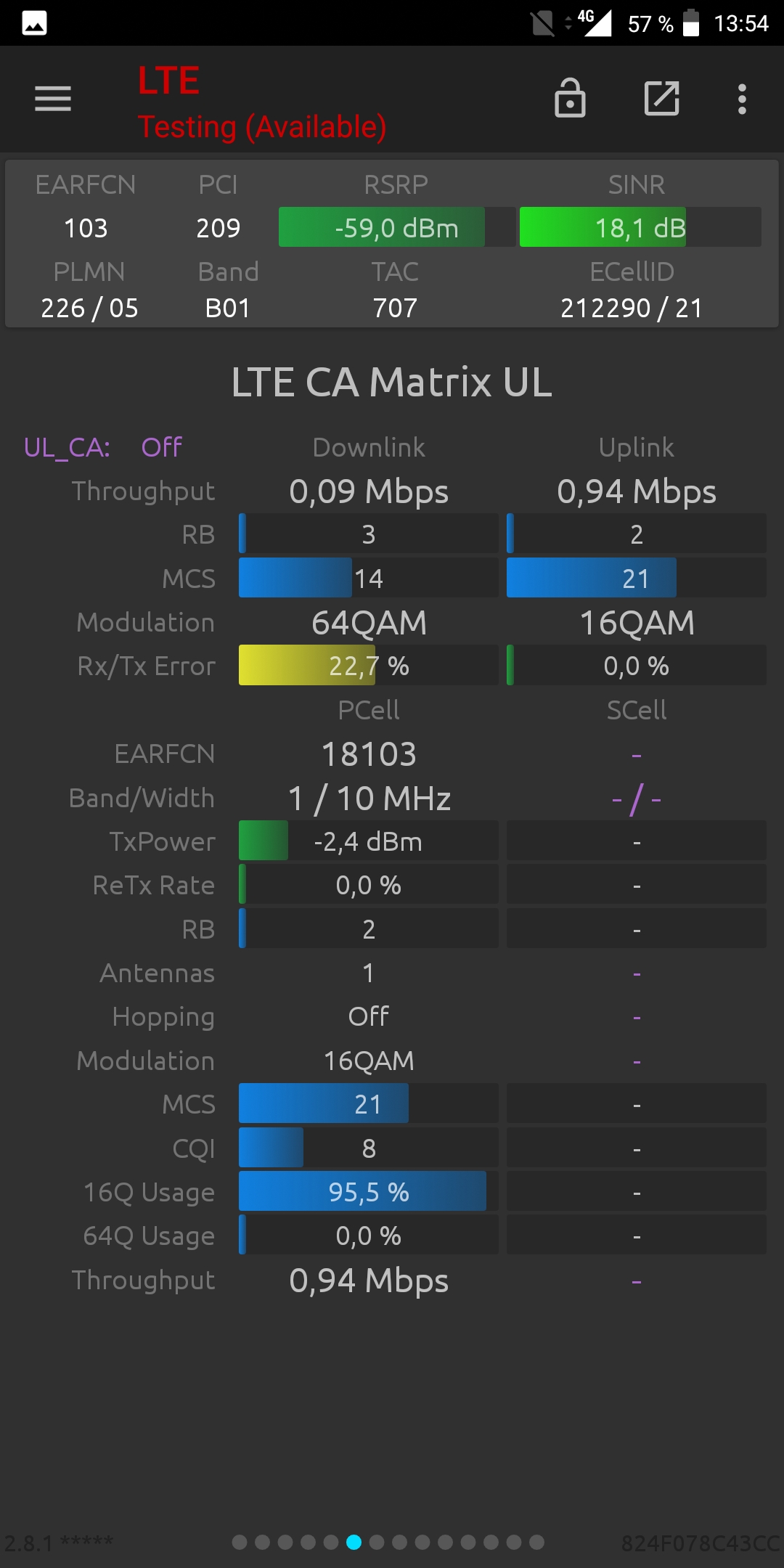Tap the export/share icon in toolbar

[x=662, y=98]
